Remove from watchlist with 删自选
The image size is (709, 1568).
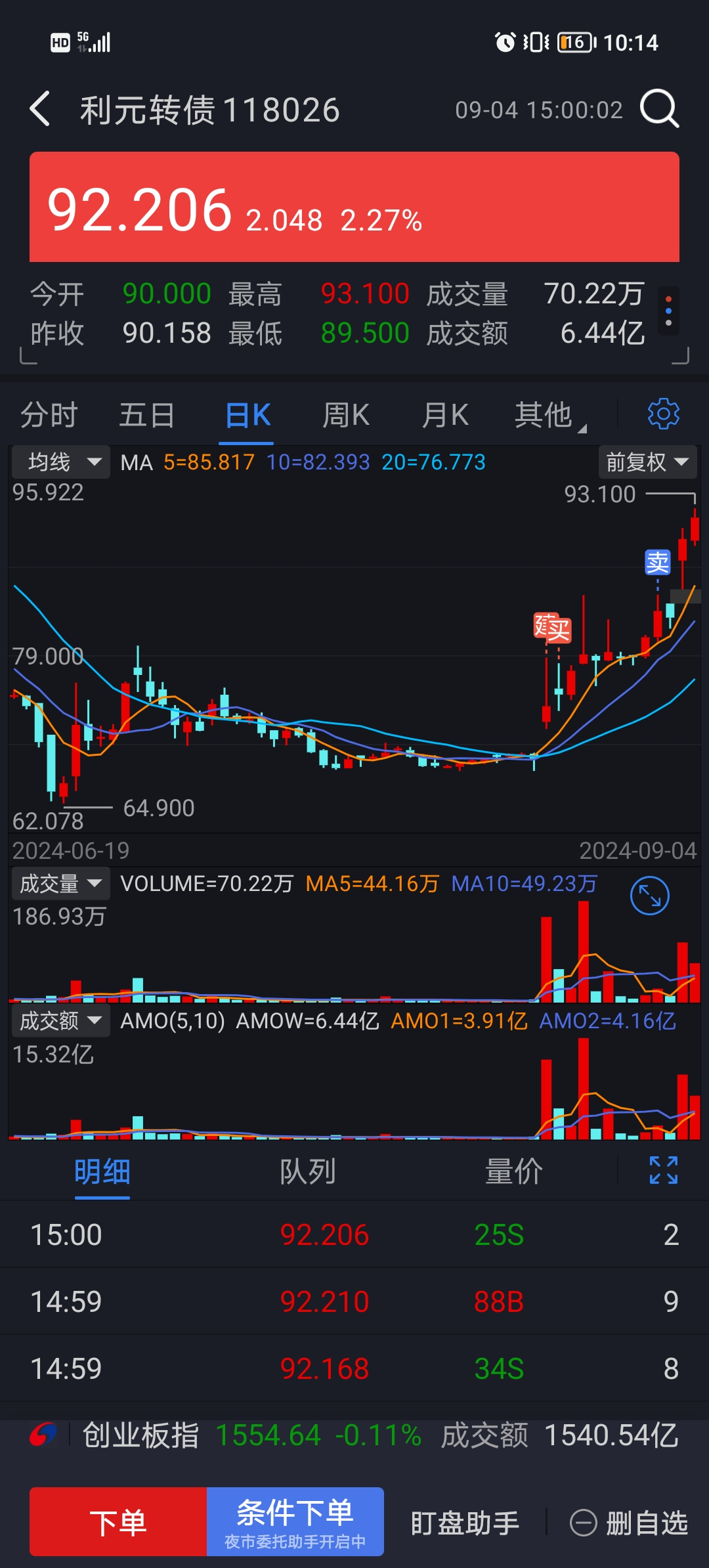629,1523
